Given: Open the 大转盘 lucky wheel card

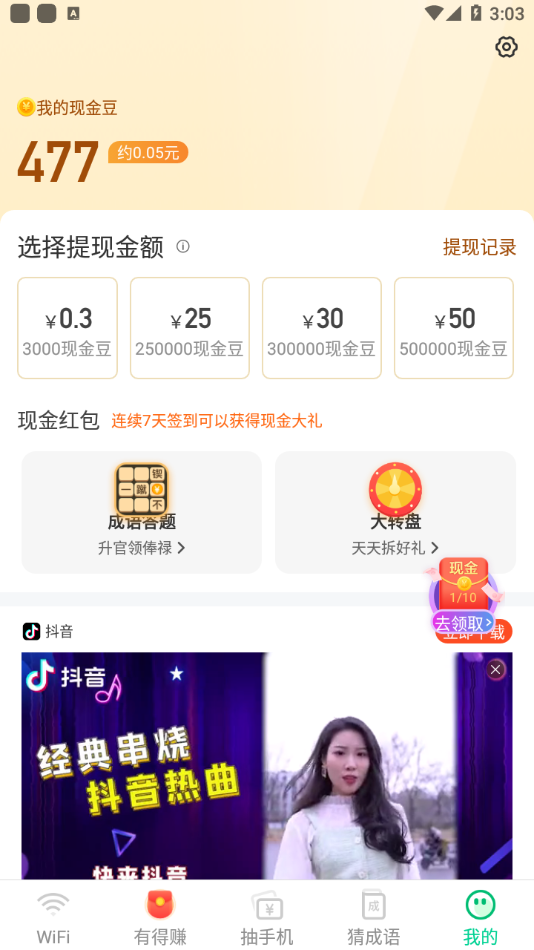Looking at the screenshot, I should pyautogui.click(x=395, y=512).
